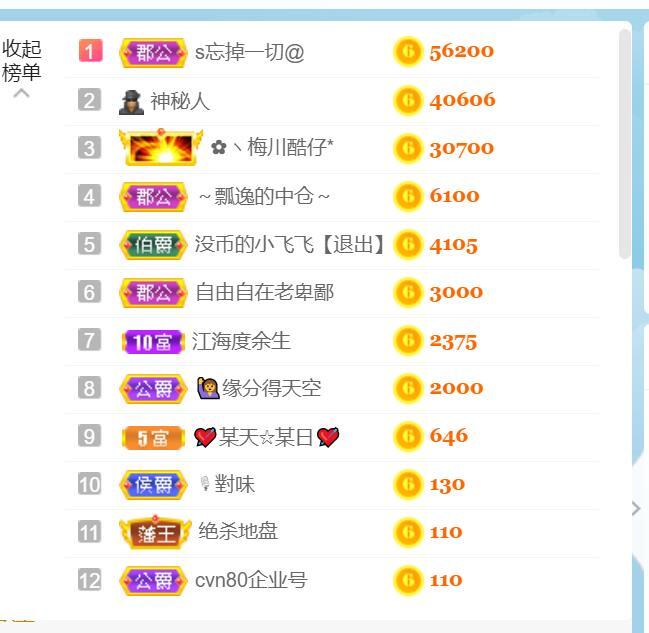Open rank 1 user s忘掉一切@
The width and height of the screenshot is (649, 633).
[249, 52]
